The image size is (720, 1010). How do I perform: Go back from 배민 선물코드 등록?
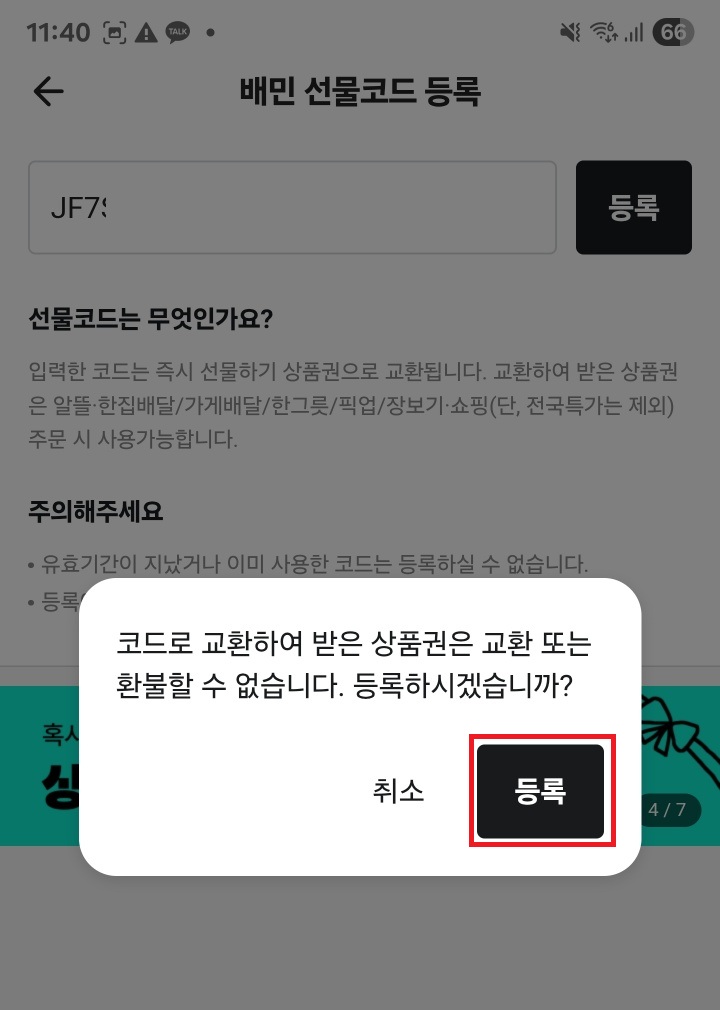[48, 92]
